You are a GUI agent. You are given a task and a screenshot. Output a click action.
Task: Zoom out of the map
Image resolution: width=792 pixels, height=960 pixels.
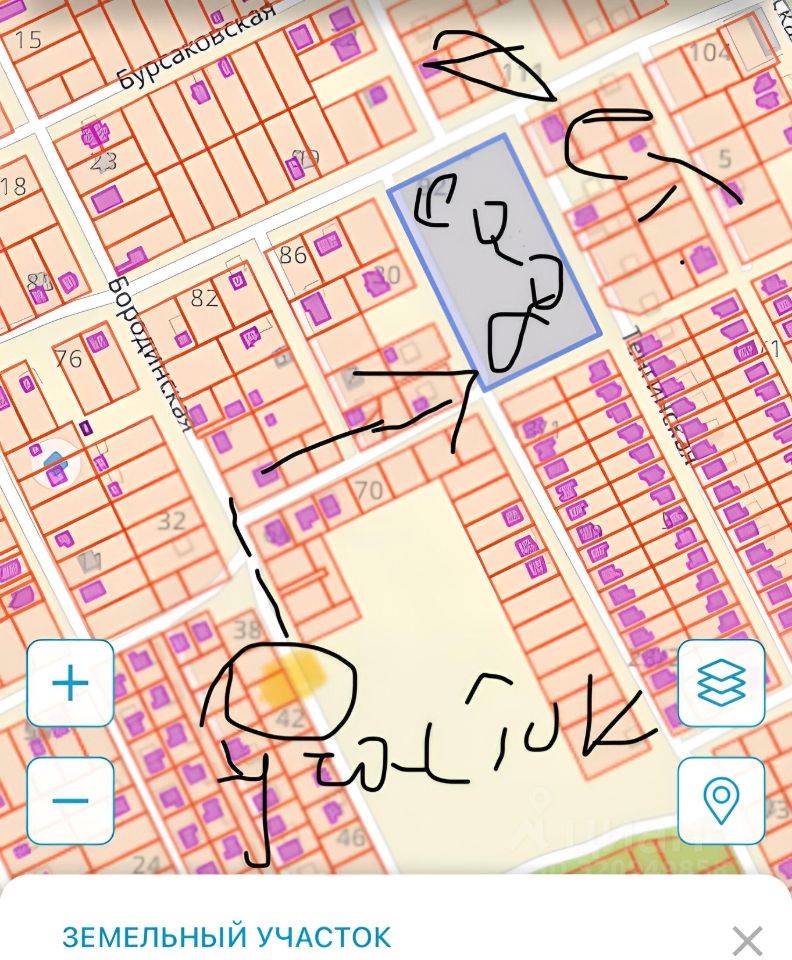(70, 800)
